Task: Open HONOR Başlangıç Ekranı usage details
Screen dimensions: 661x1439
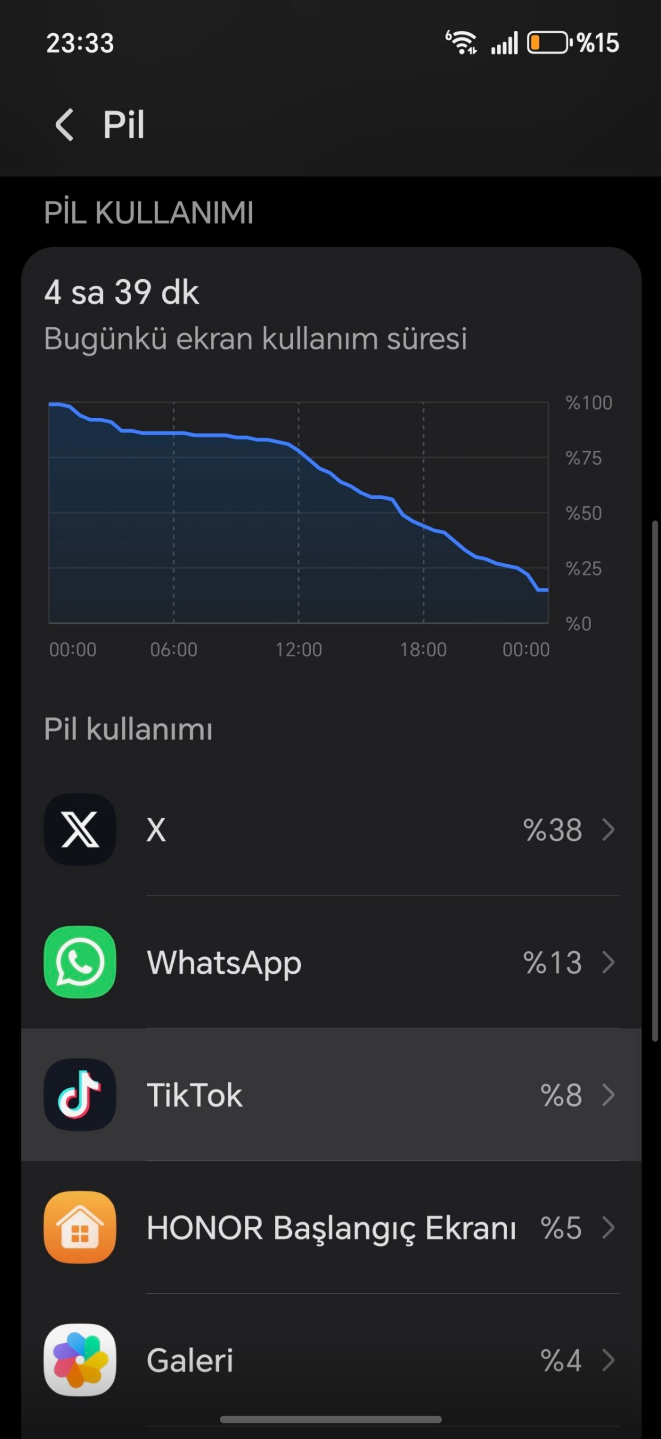Action: click(x=331, y=1227)
